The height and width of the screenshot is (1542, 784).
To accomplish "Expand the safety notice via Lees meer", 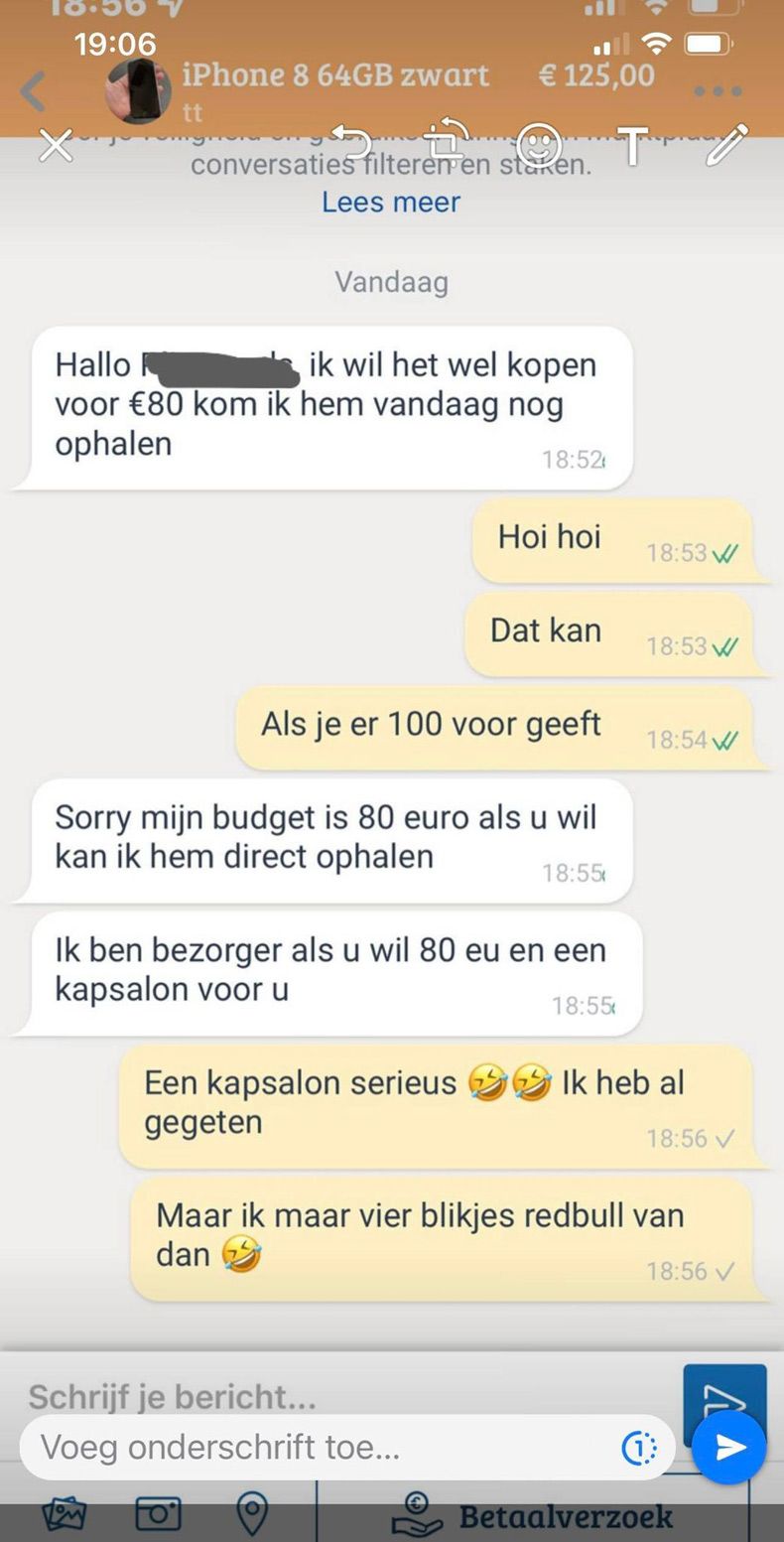I will tap(390, 202).
